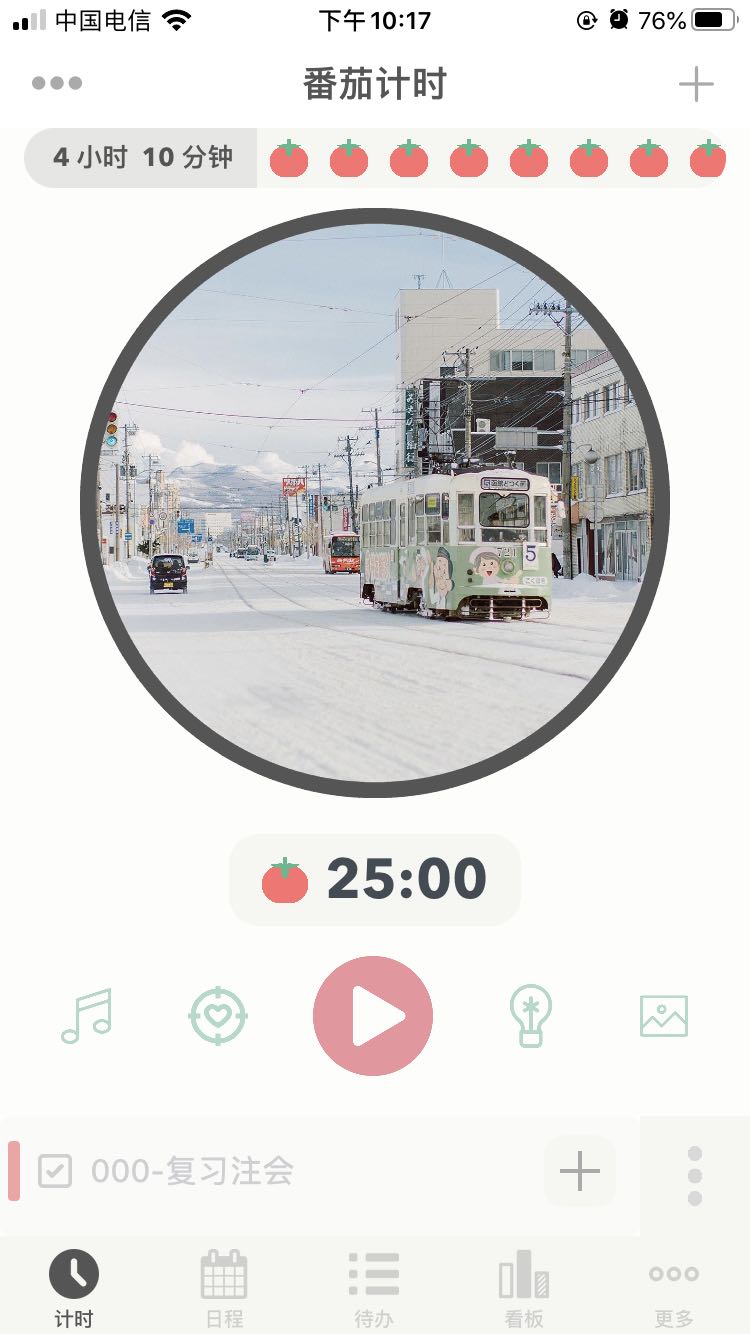The height and width of the screenshot is (1334, 750).
Task: Open the three-dot menu in the header
Action: coord(57,83)
